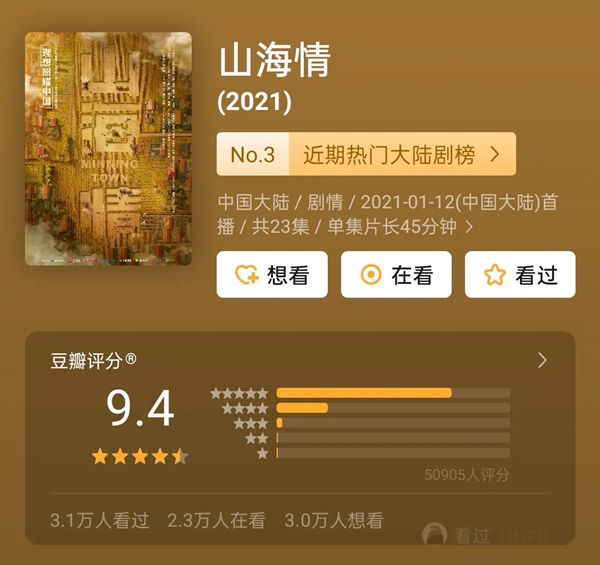Expand the show details info line

pyautogui.click(x=469, y=228)
